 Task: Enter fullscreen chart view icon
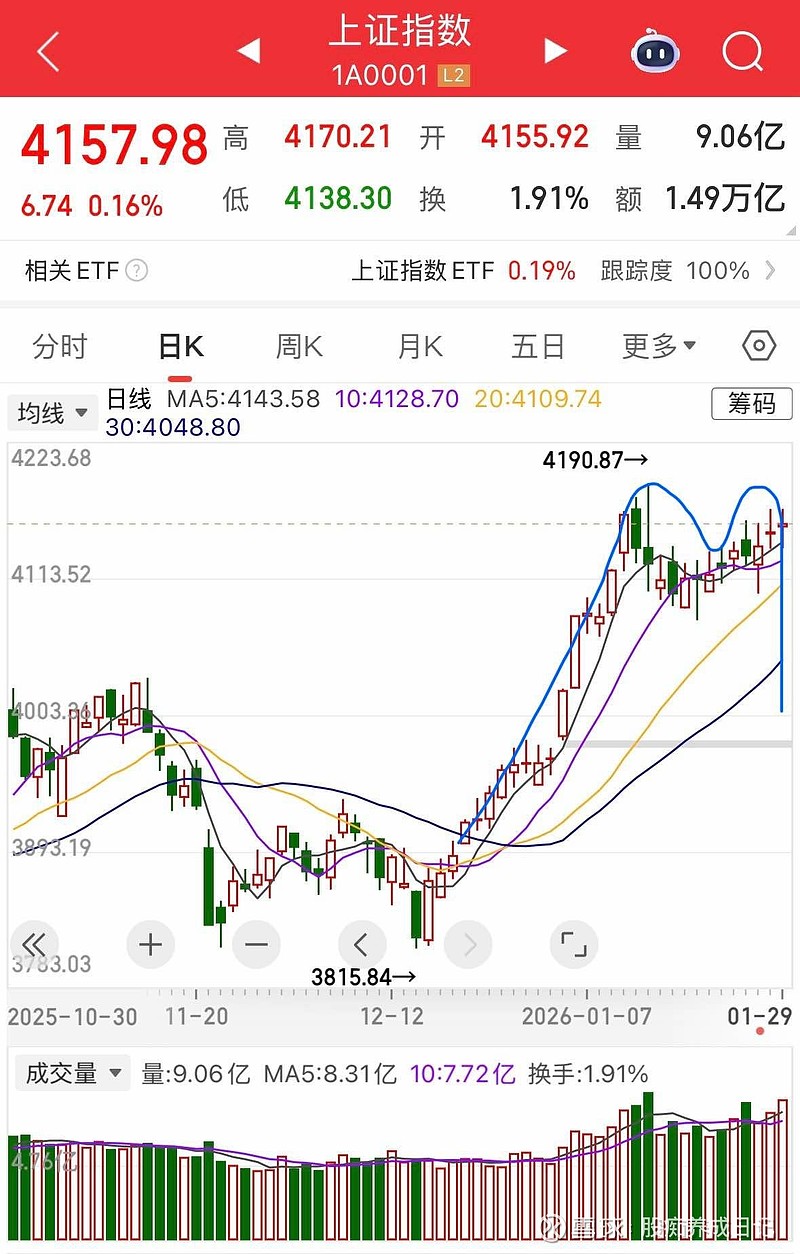[574, 944]
